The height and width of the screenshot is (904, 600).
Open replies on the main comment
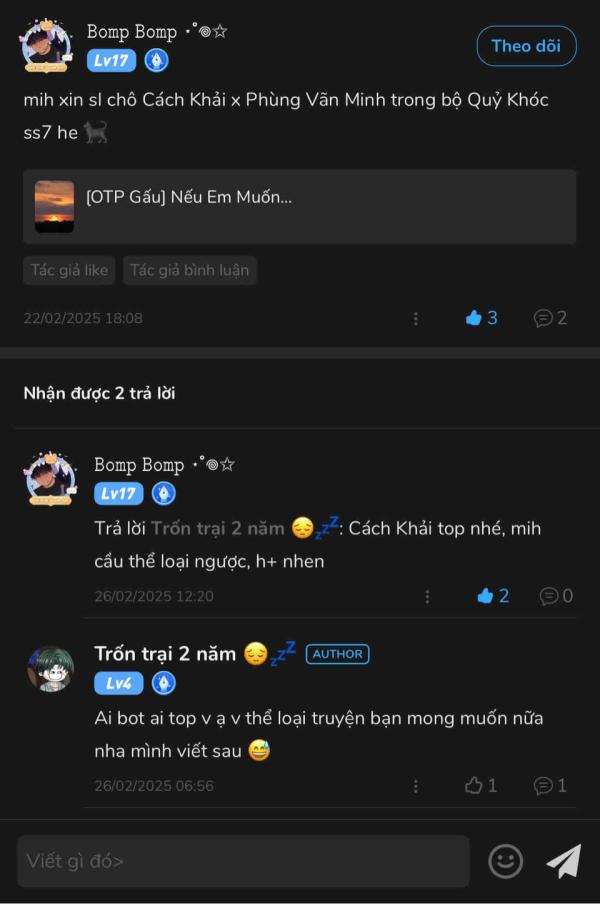(x=550, y=318)
